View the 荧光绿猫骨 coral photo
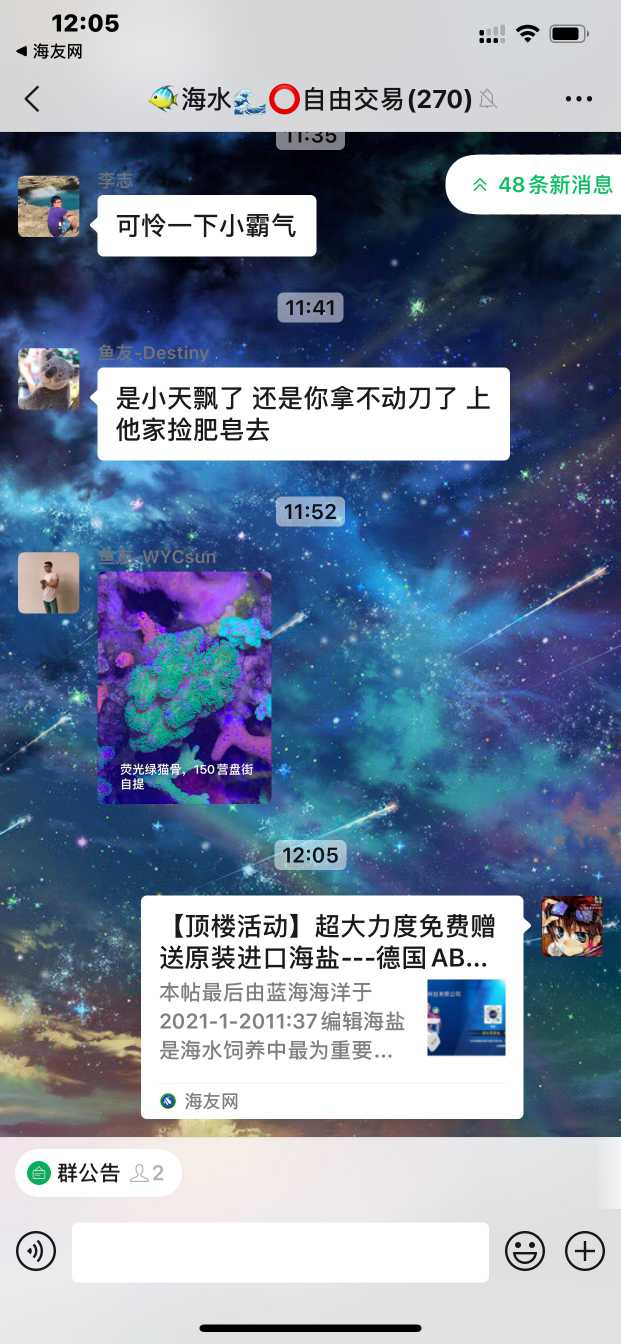 click(184, 687)
